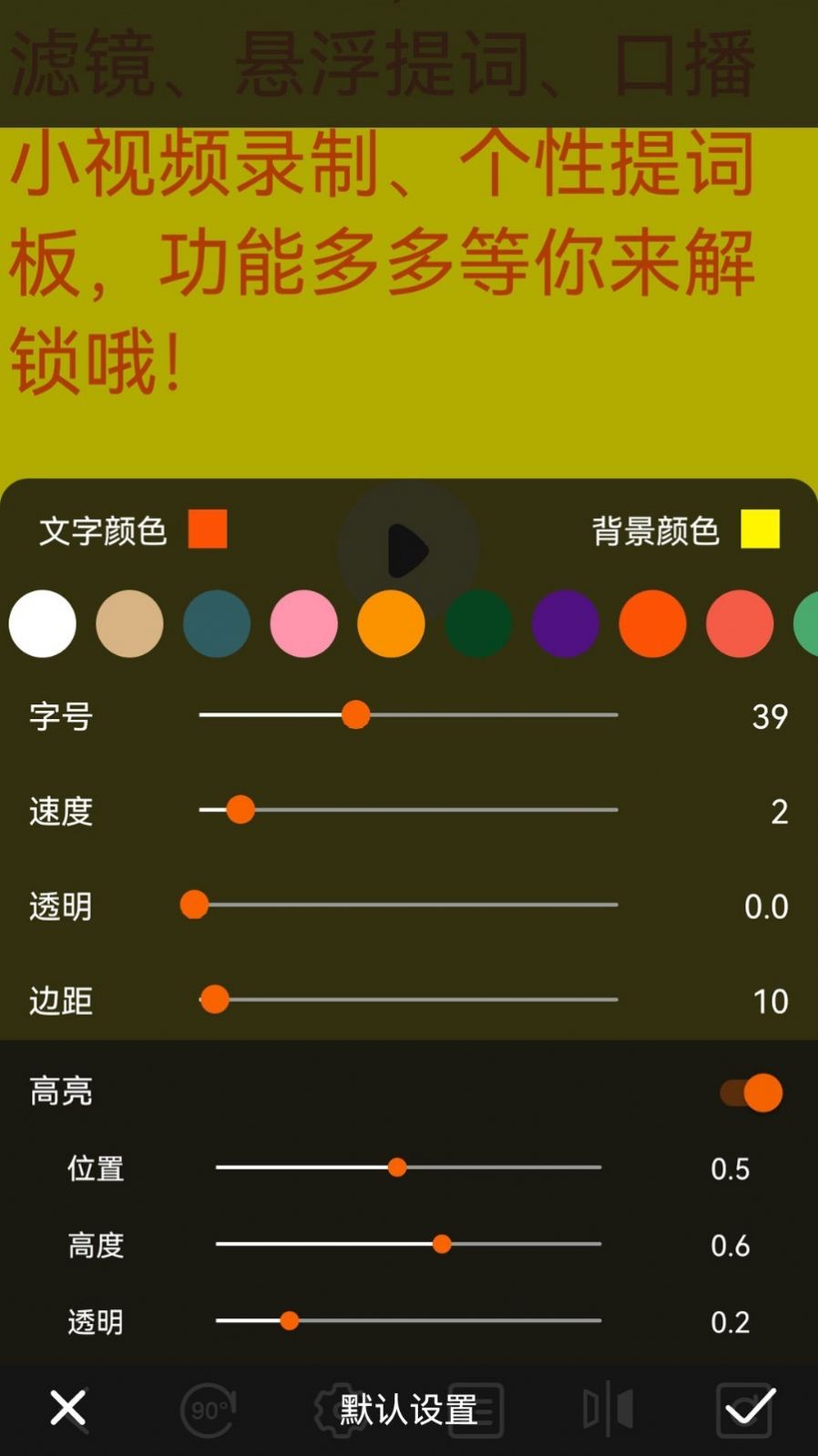Turn off the 高亮 highlight switch
The width and height of the screenshot is (818, 1456).
pyautogui.click(x=752, y=1092)
